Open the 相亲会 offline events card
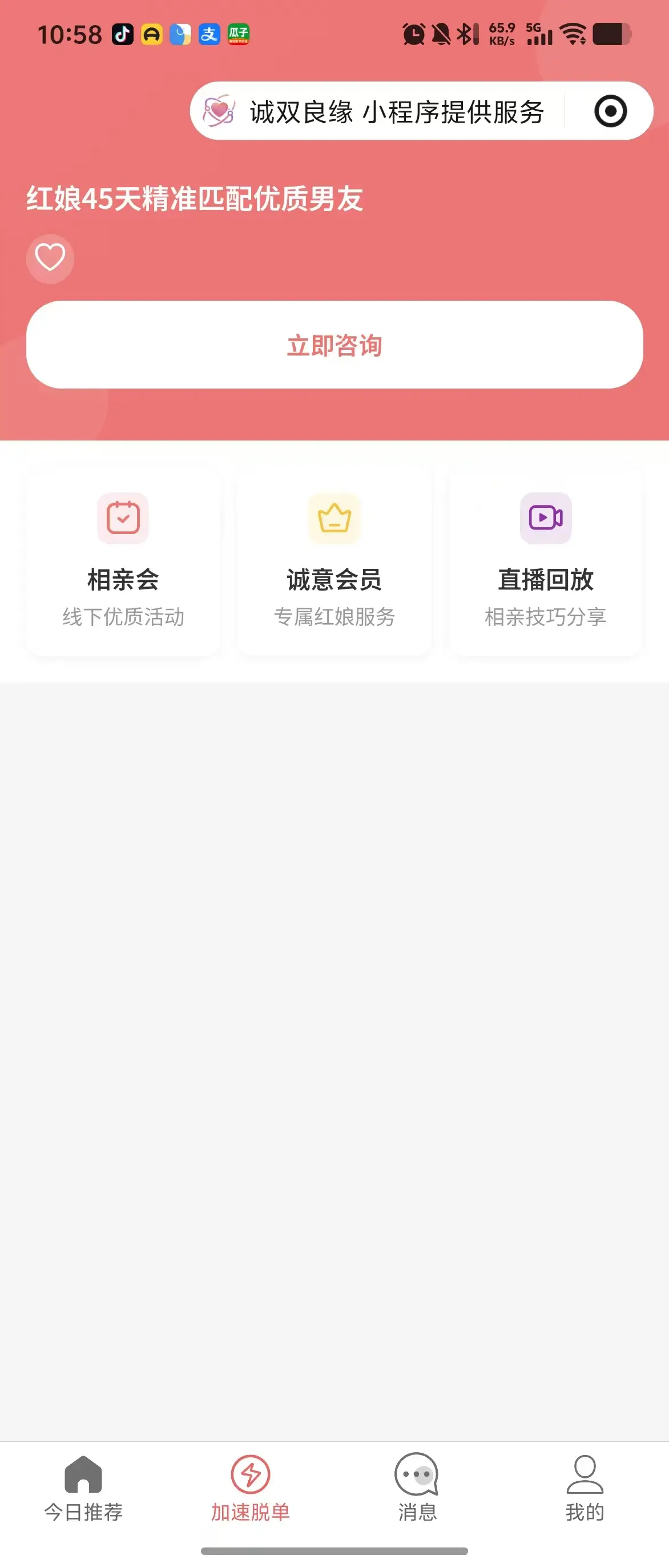Viewport: 669px width, 1568px height. (x=123, y=561)
